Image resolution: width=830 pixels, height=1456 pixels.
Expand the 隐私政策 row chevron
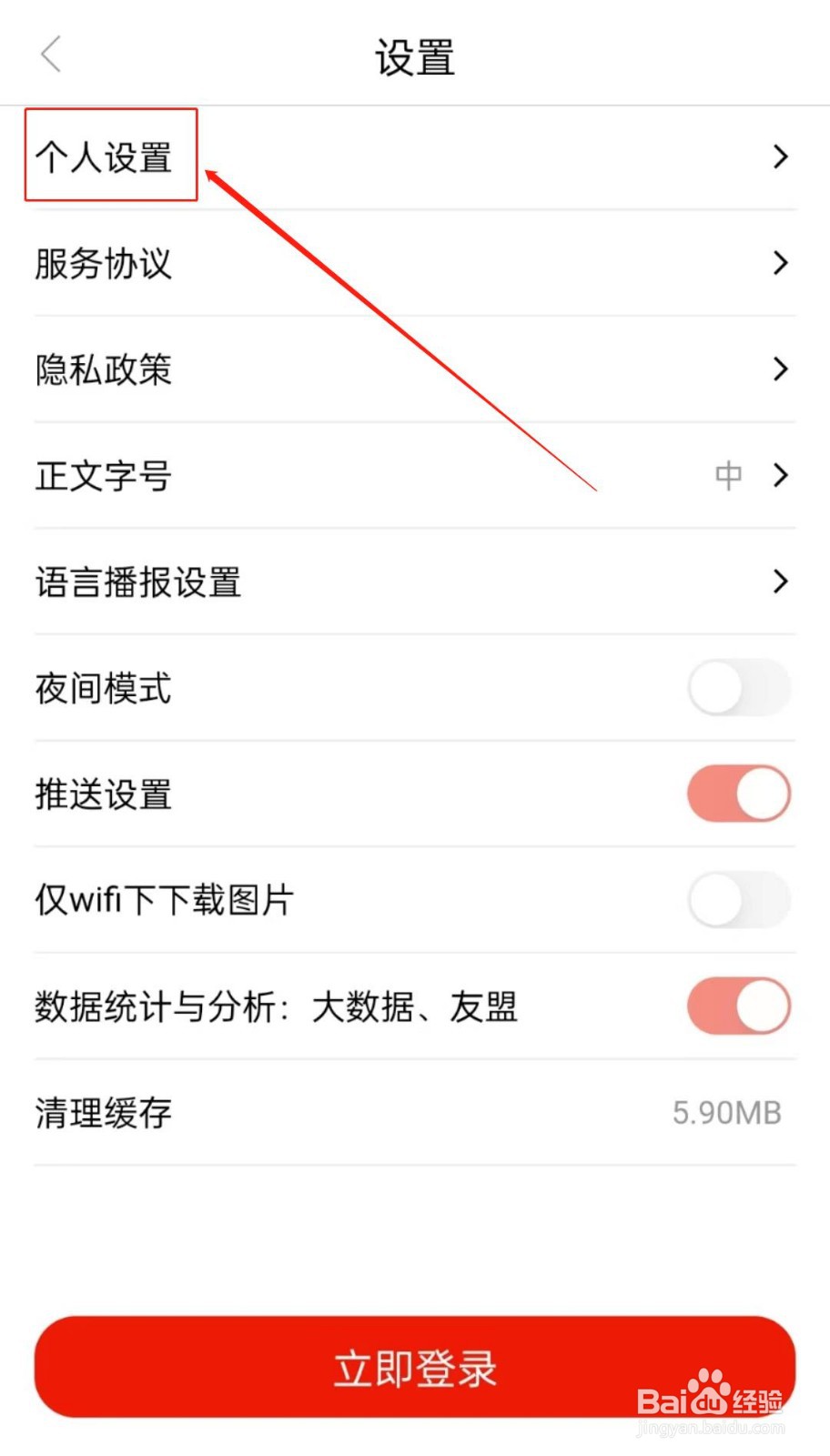pos(780,369)
